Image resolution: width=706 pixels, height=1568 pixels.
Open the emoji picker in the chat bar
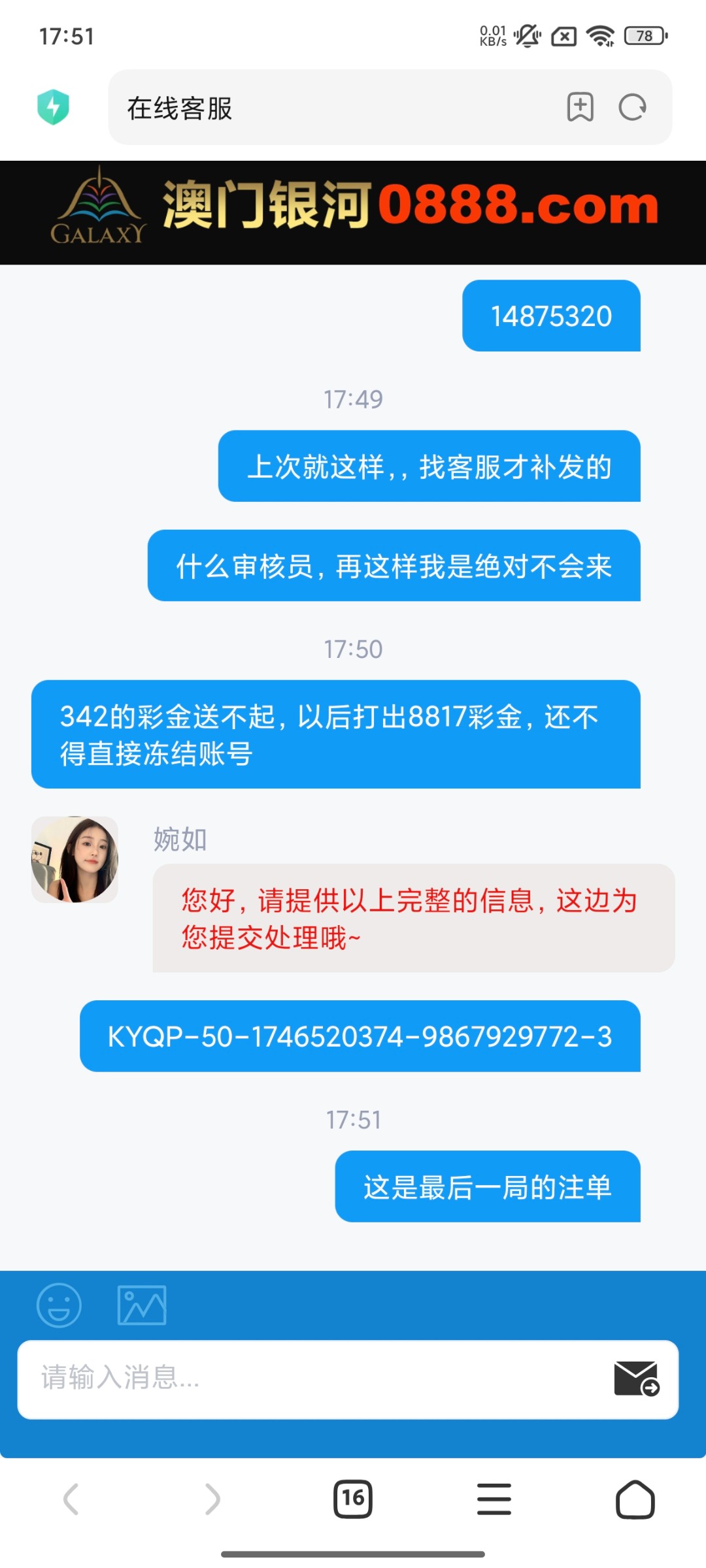click(58, 1305)
